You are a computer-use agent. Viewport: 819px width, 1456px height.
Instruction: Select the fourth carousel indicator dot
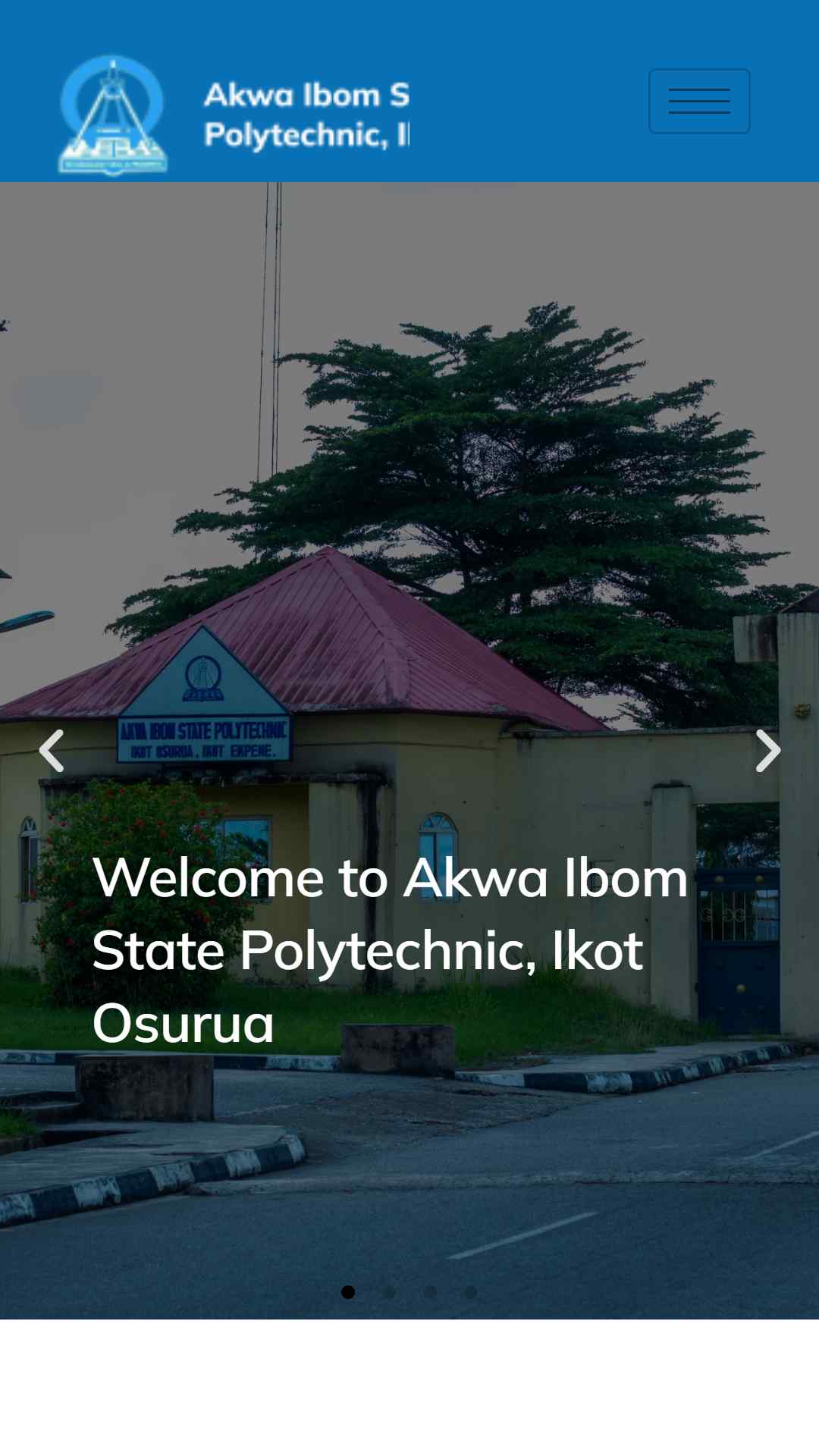[471, 1291]
